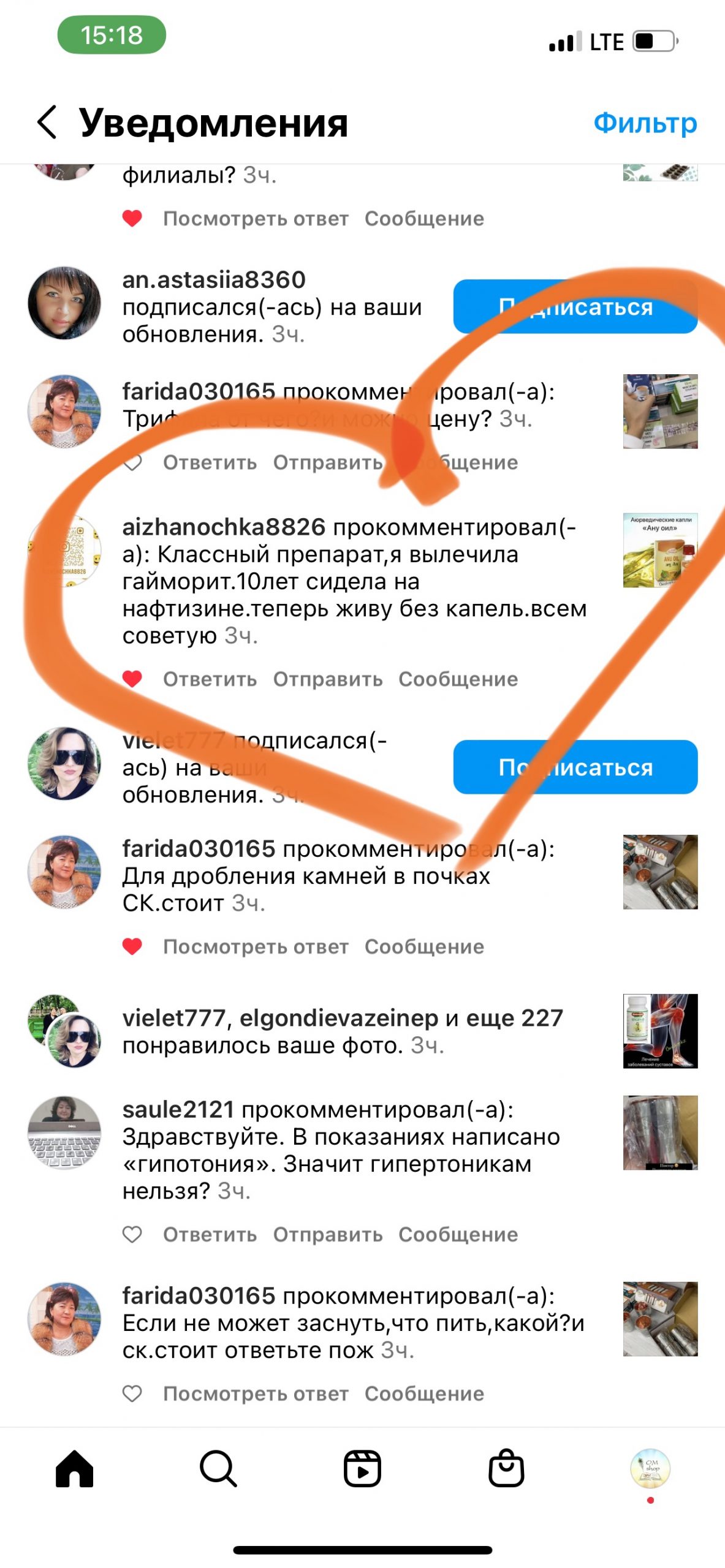Follow back vielet777 with Подписаться
725x1568 pixels.
coord(575,767)
